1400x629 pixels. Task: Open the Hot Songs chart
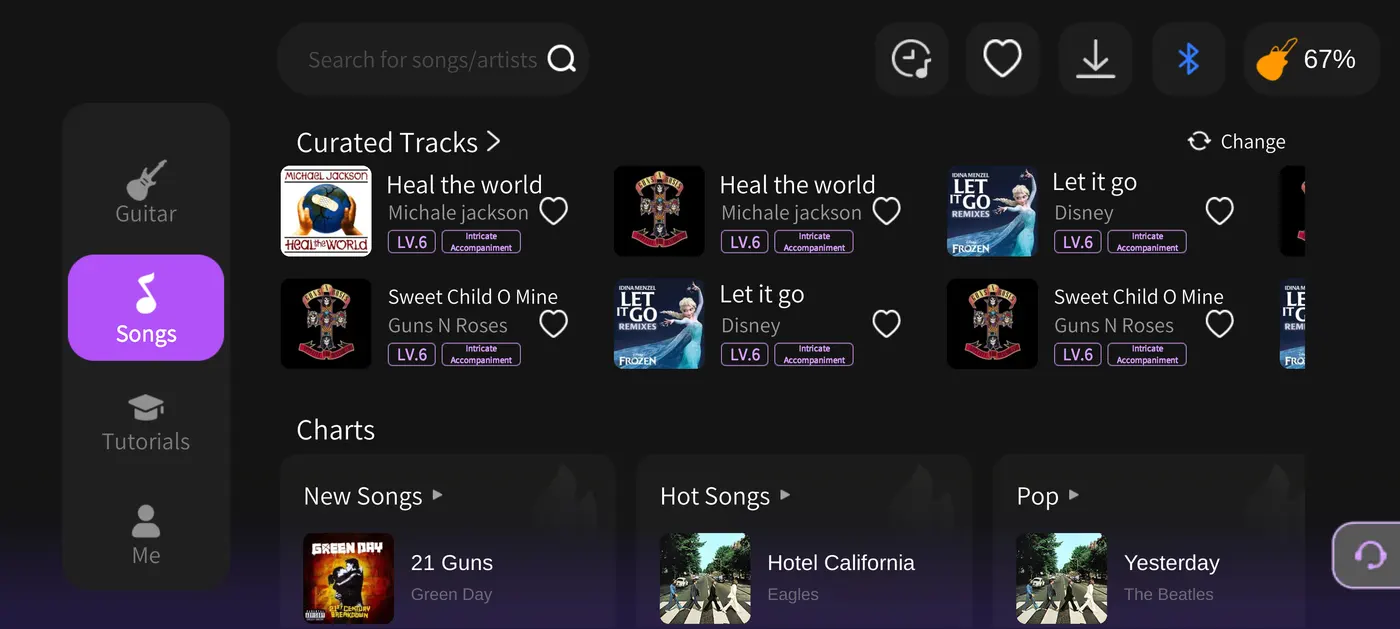724,496
